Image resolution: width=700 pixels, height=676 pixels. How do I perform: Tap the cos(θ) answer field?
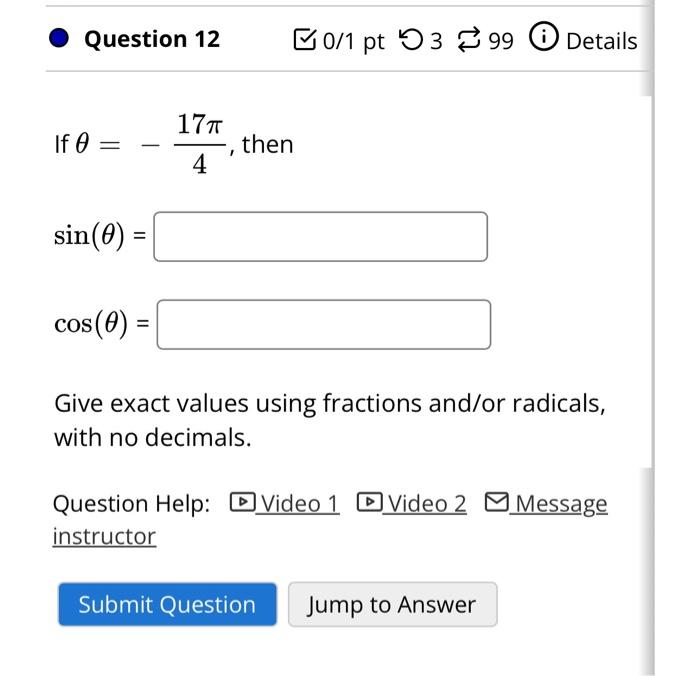(x=323, y=325)
